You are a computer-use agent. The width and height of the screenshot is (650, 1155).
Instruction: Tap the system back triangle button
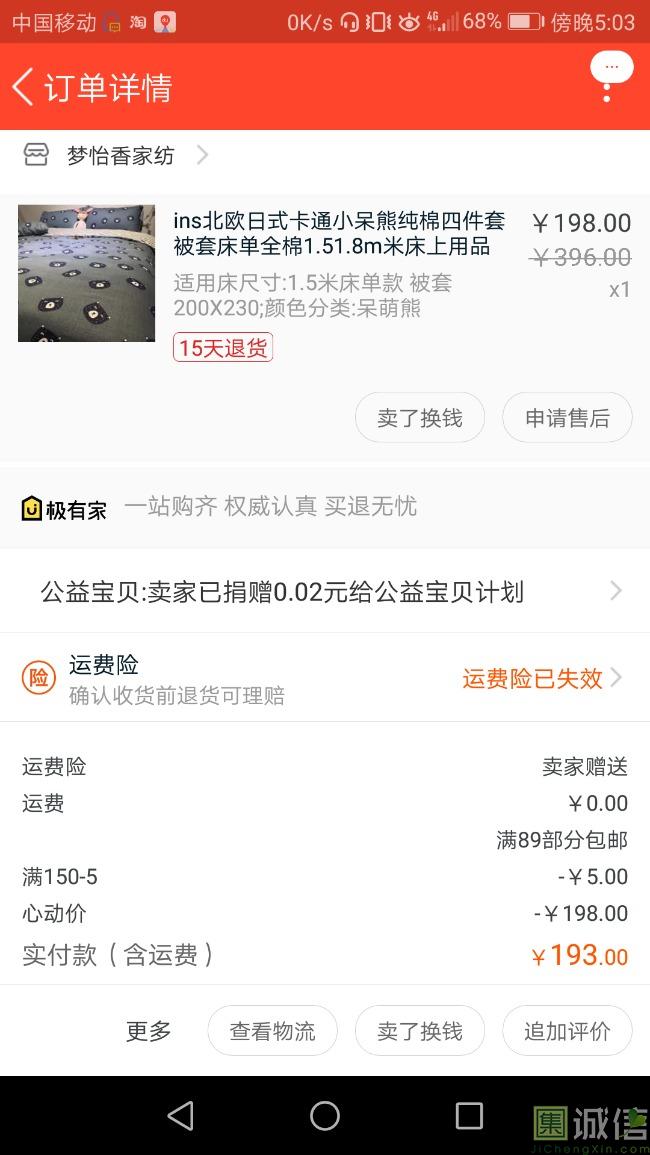tap(181, 1116)
